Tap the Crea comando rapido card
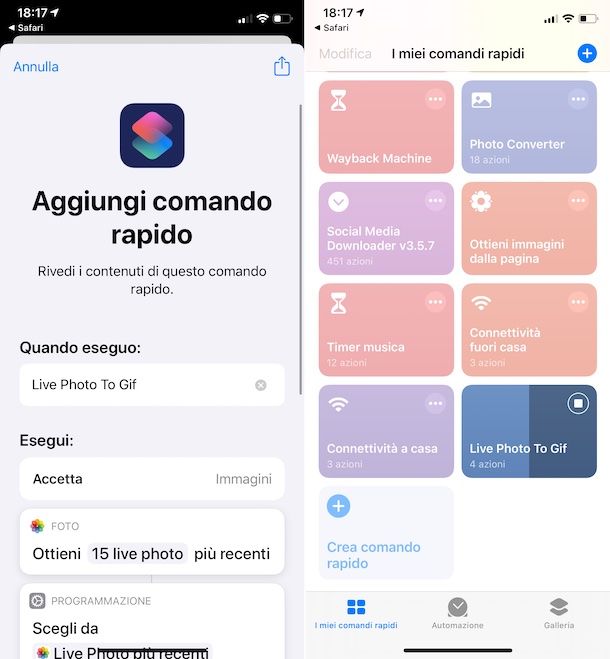The width and height of the screenshot is (610, 659). tap(386, 532)
